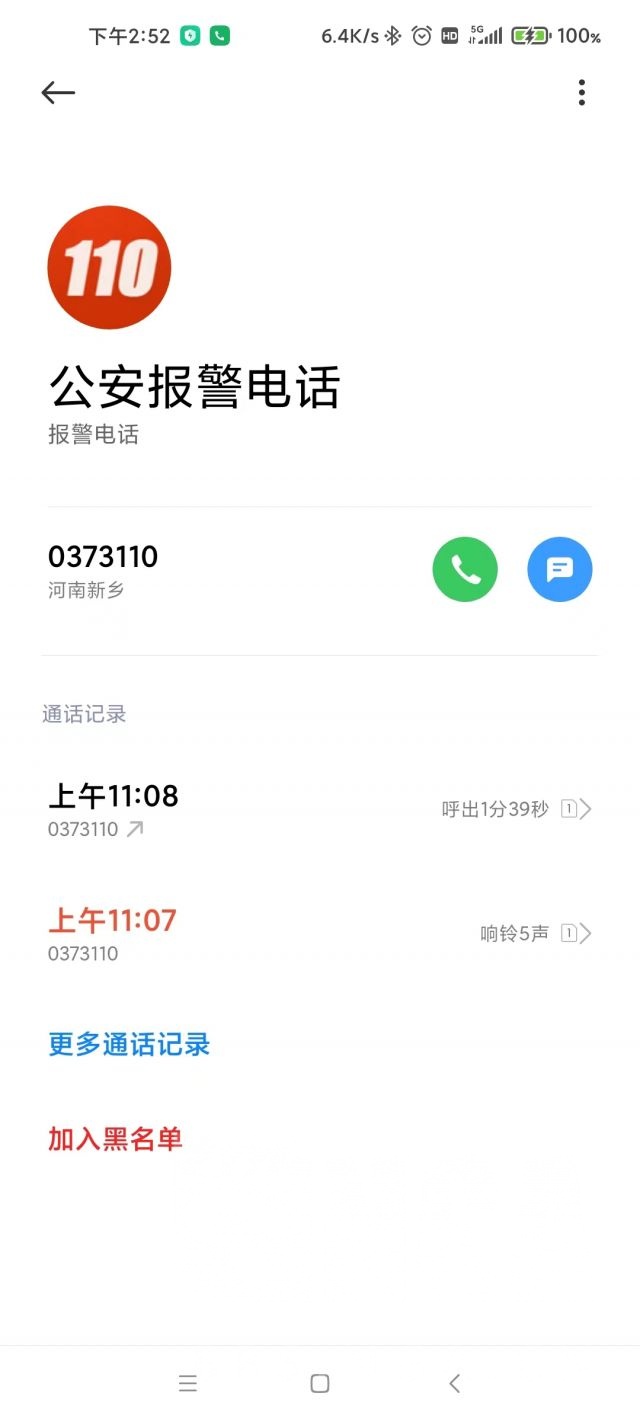
Task: Open the three-dot overflow menu
Action: pos(581,93)
